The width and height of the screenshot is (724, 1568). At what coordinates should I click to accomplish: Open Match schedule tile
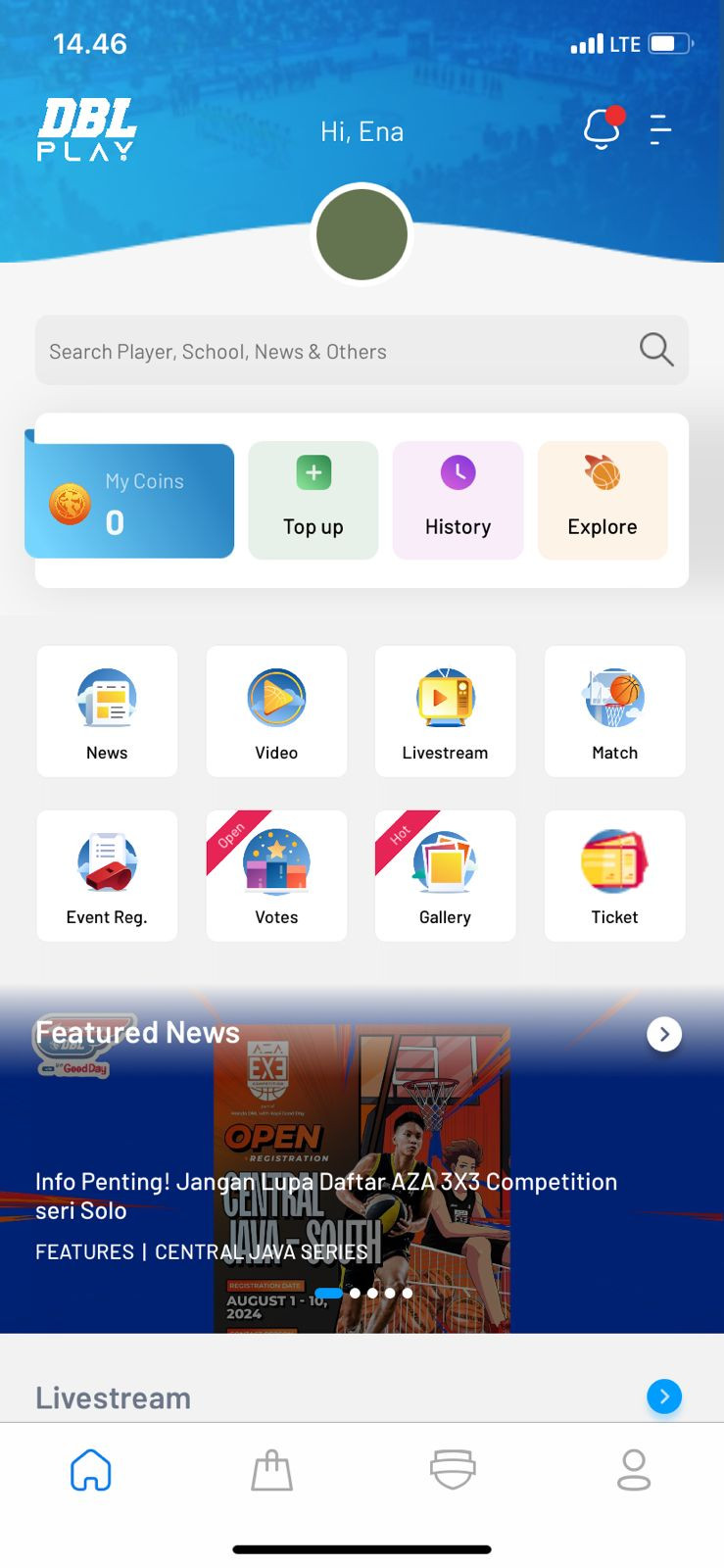614,711
